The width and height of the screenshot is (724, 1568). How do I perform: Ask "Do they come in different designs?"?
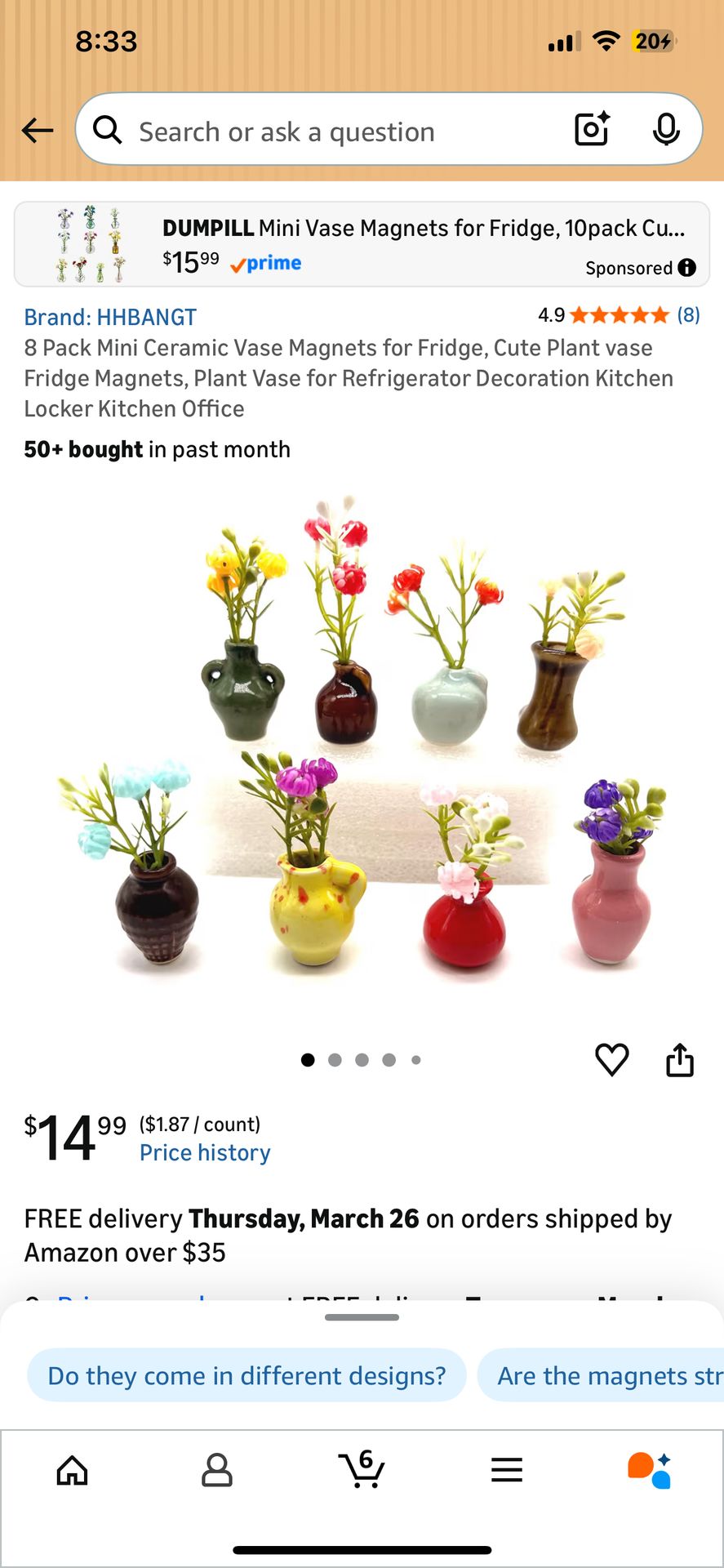[247, 1375]
